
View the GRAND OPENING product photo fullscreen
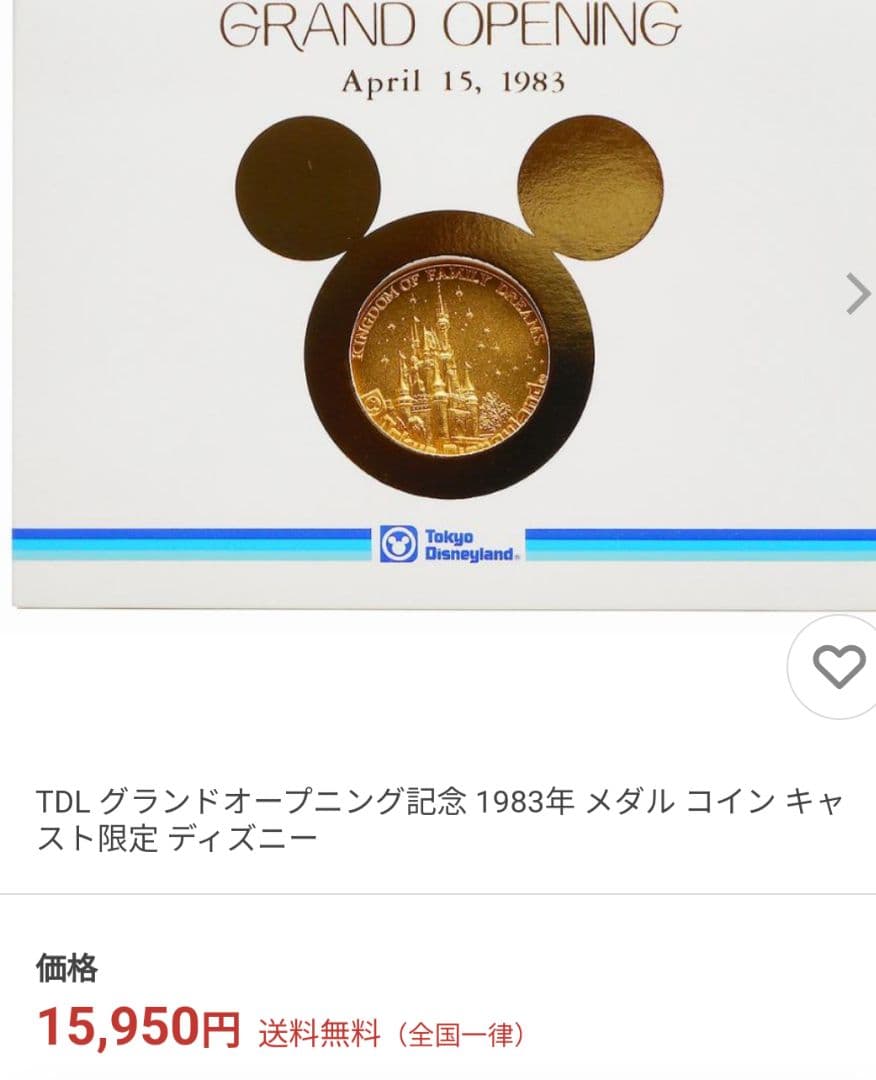tap(440, 300)
